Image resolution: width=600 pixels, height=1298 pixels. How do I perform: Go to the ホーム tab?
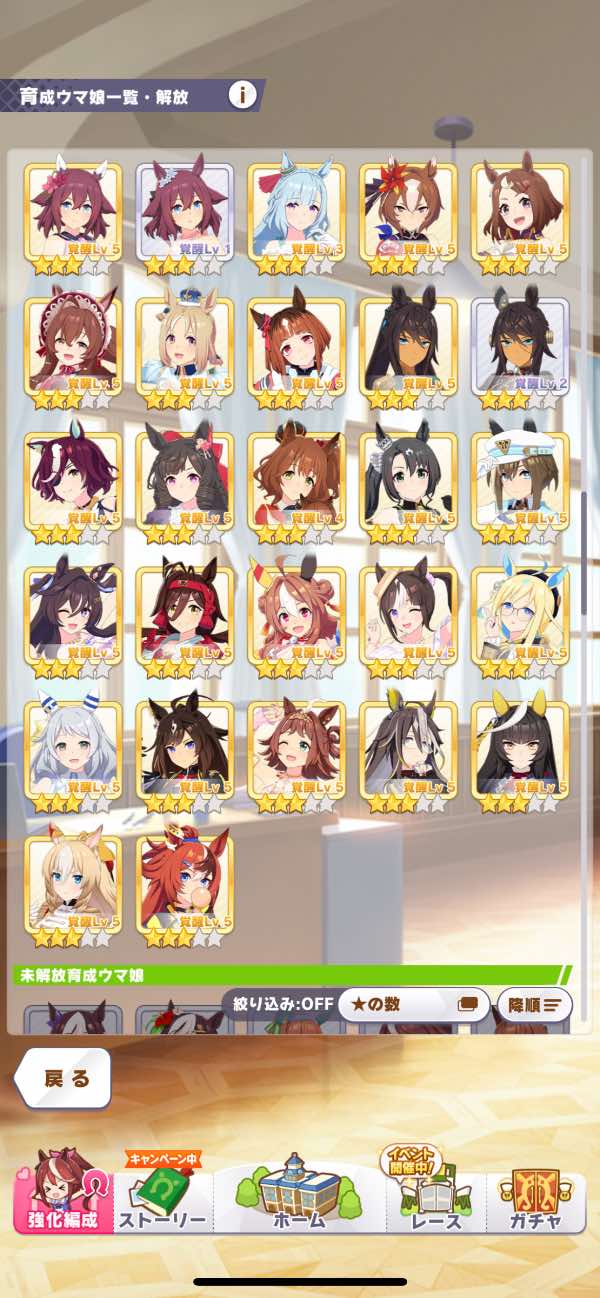[x=299, y=1195]
